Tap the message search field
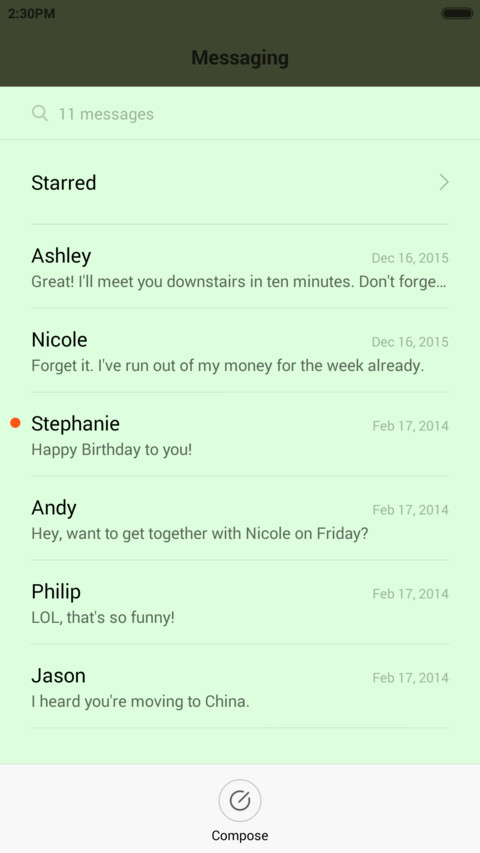The image size is (480, 853). coord(239,114)
